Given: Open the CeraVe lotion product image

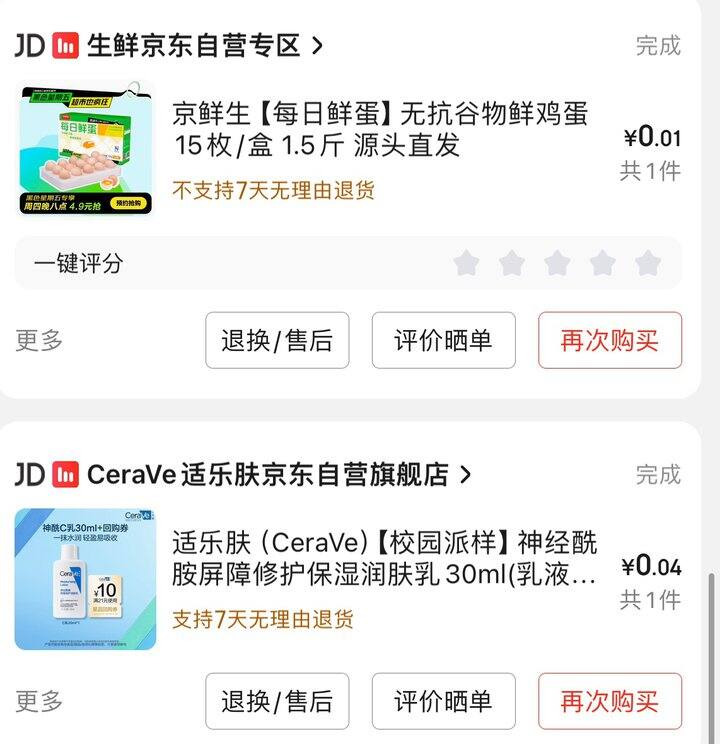Looking at the screenshot, I should pyautogui.click(x=86, y=579).
